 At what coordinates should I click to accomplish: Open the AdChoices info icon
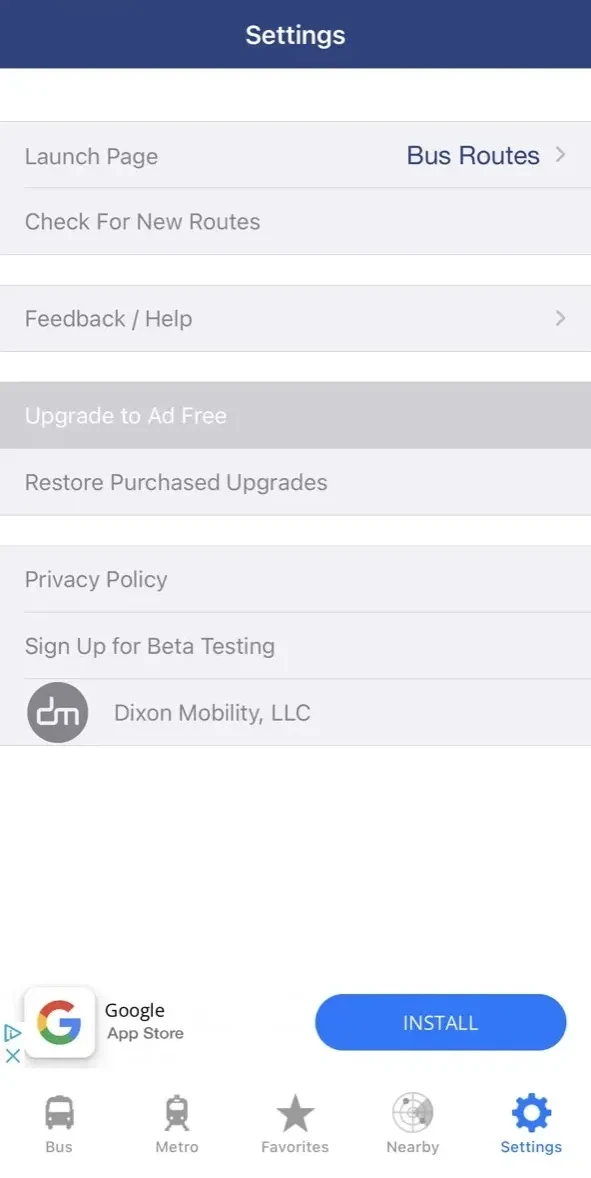[13, 1033]
